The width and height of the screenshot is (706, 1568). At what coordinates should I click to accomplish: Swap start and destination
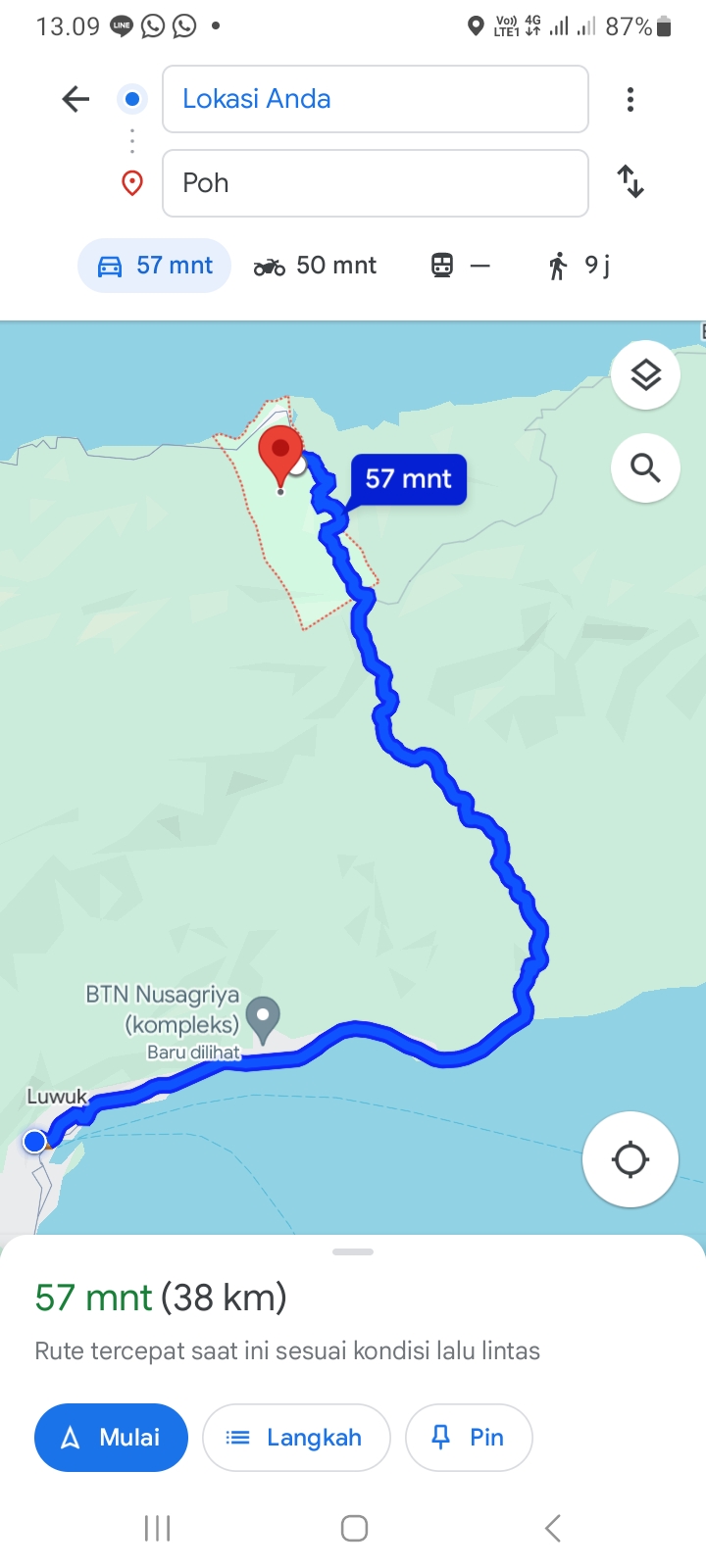630,182
